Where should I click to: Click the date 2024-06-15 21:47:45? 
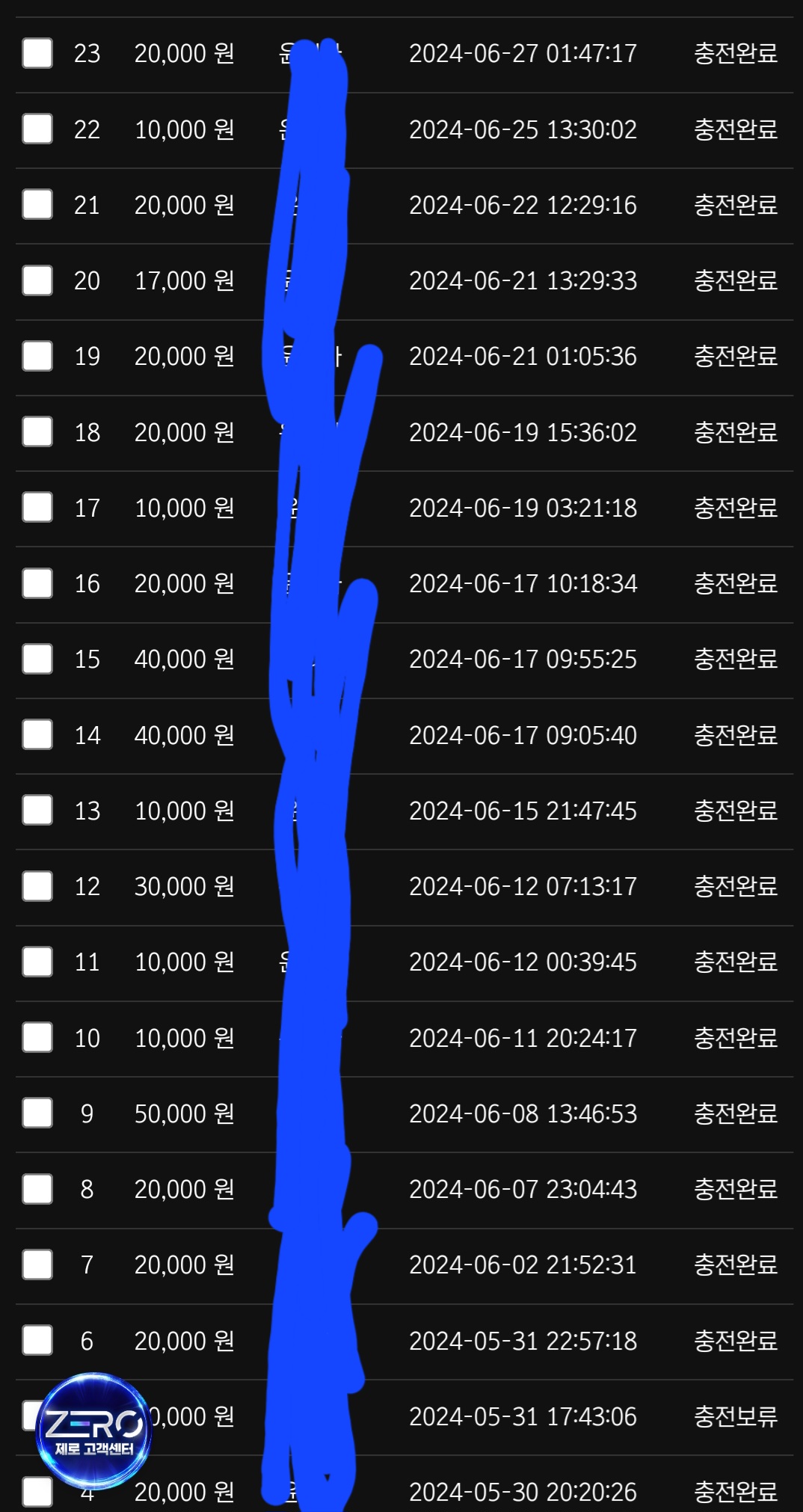click(523, 811)
